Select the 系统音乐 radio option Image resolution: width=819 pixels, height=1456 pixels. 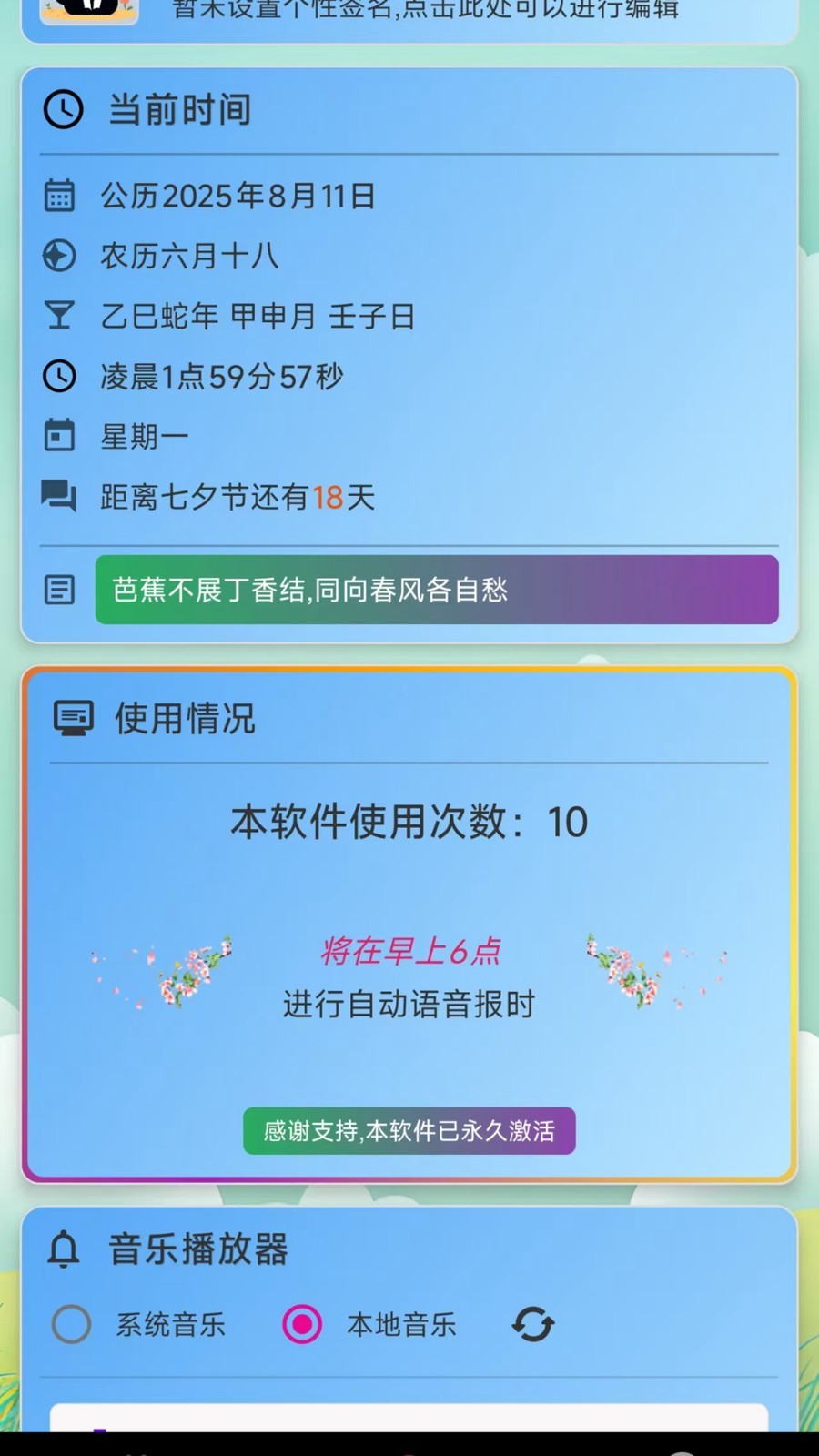click(72, 1324)
